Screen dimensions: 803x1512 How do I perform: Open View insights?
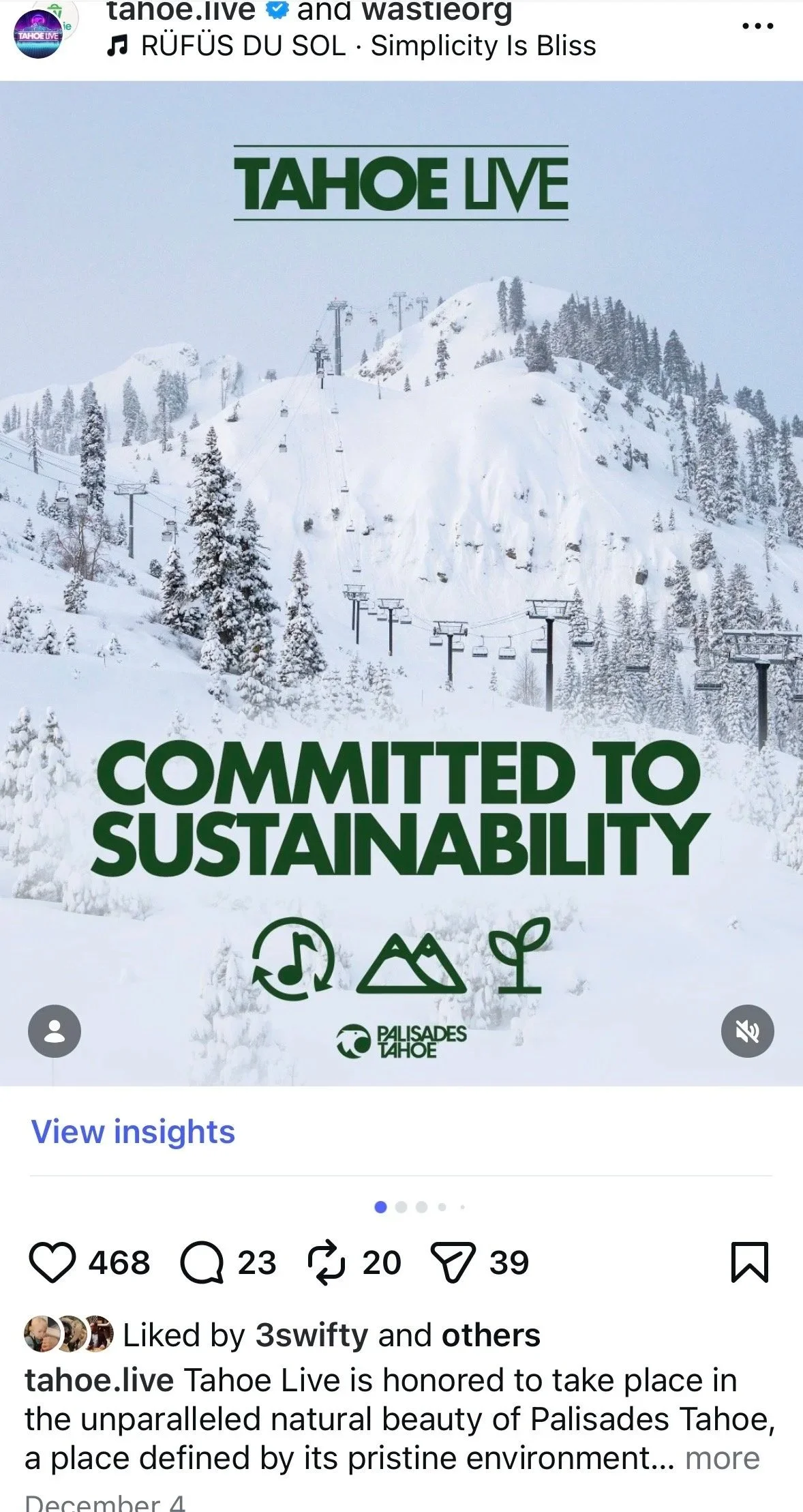pyautogui.click(x=133, y=1131)
